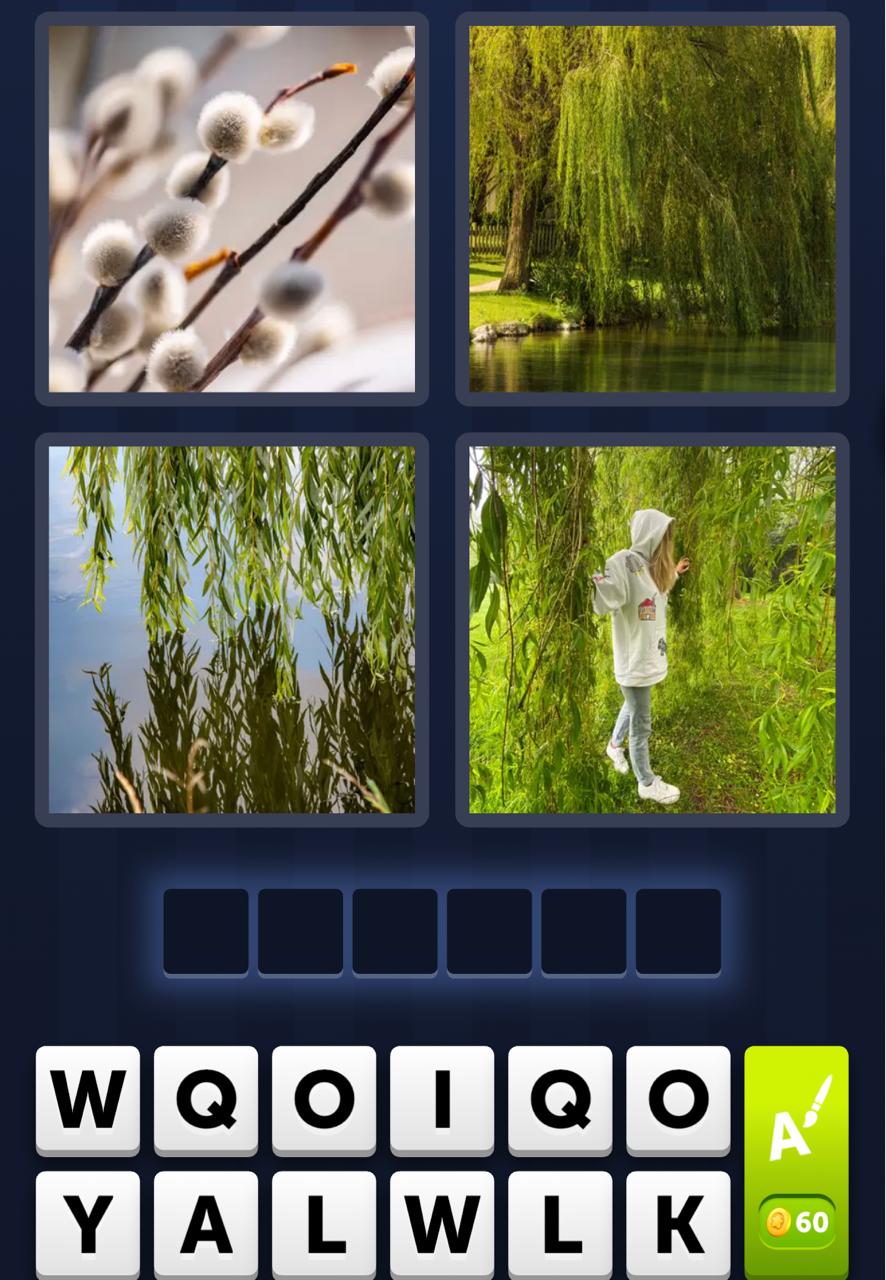Tap the W key on the bottom row

[x=441, y=1221]
